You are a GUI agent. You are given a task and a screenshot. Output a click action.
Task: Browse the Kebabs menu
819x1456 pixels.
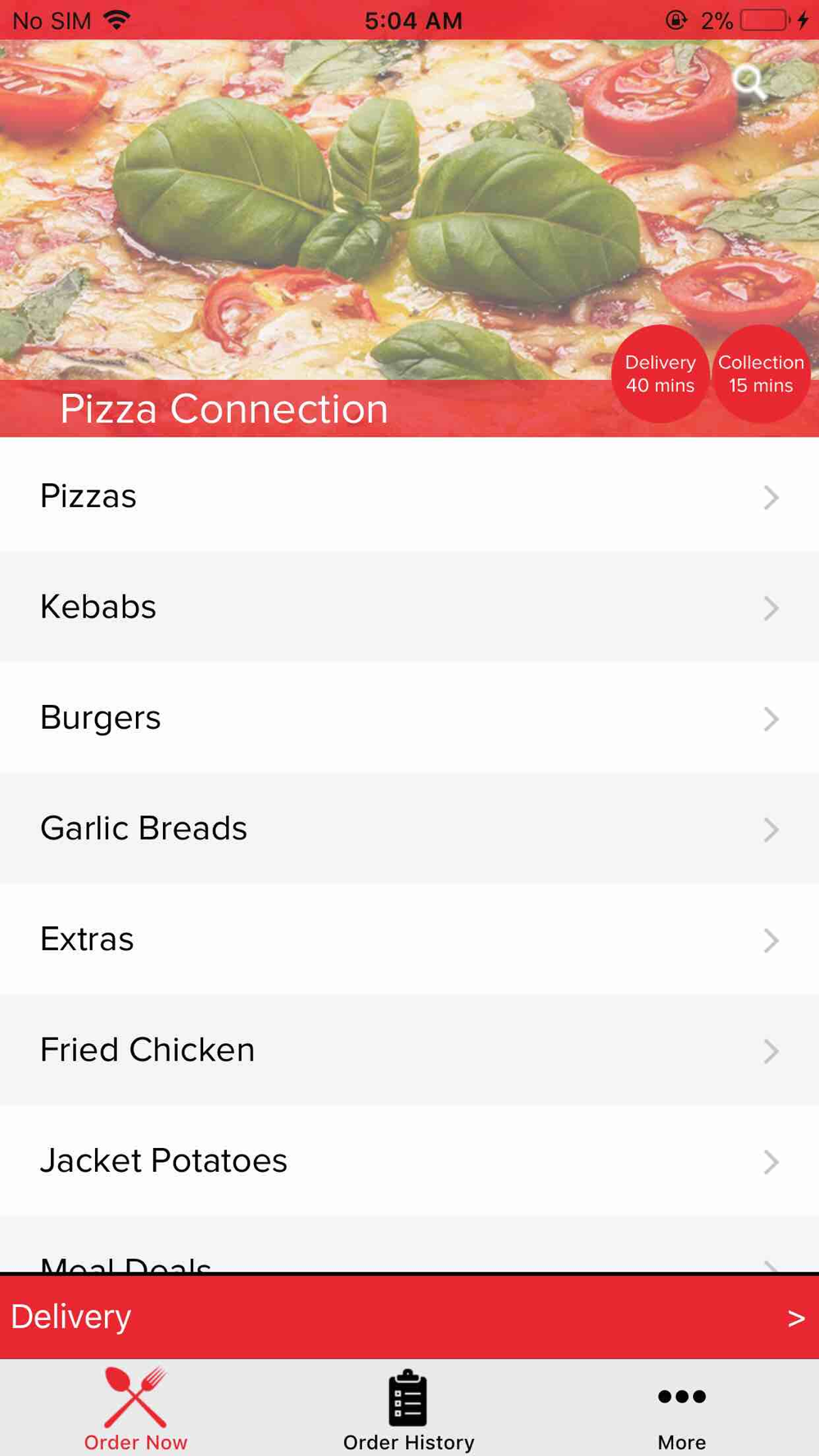[x=409, y=607]
